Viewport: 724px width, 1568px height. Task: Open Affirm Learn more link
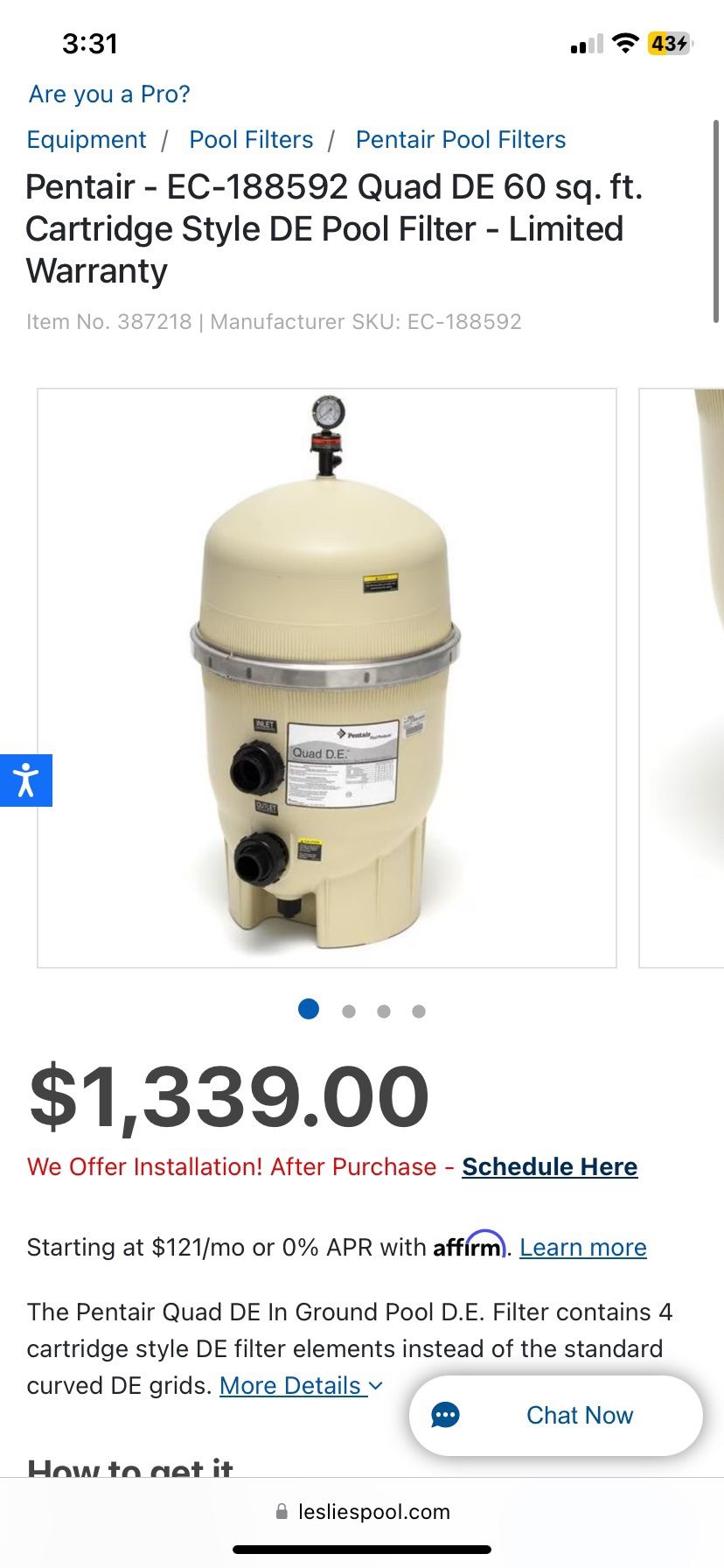pyautogui.click(x=582, y=1247)
